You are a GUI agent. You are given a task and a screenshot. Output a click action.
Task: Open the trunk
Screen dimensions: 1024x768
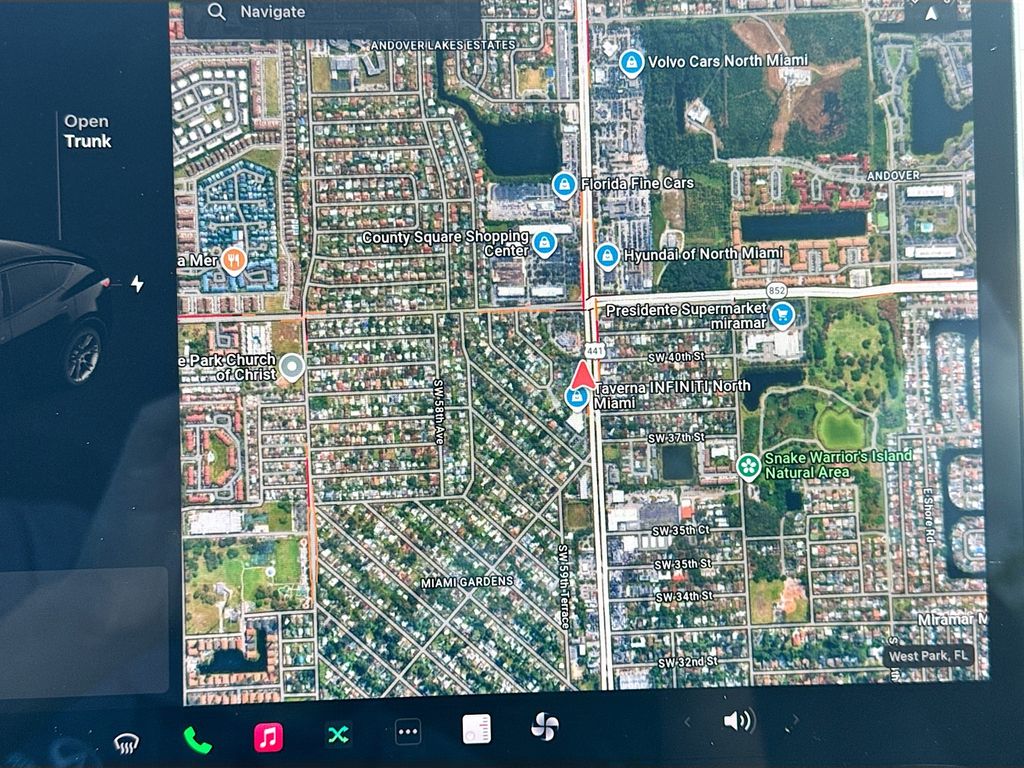(x=87, y=131)
